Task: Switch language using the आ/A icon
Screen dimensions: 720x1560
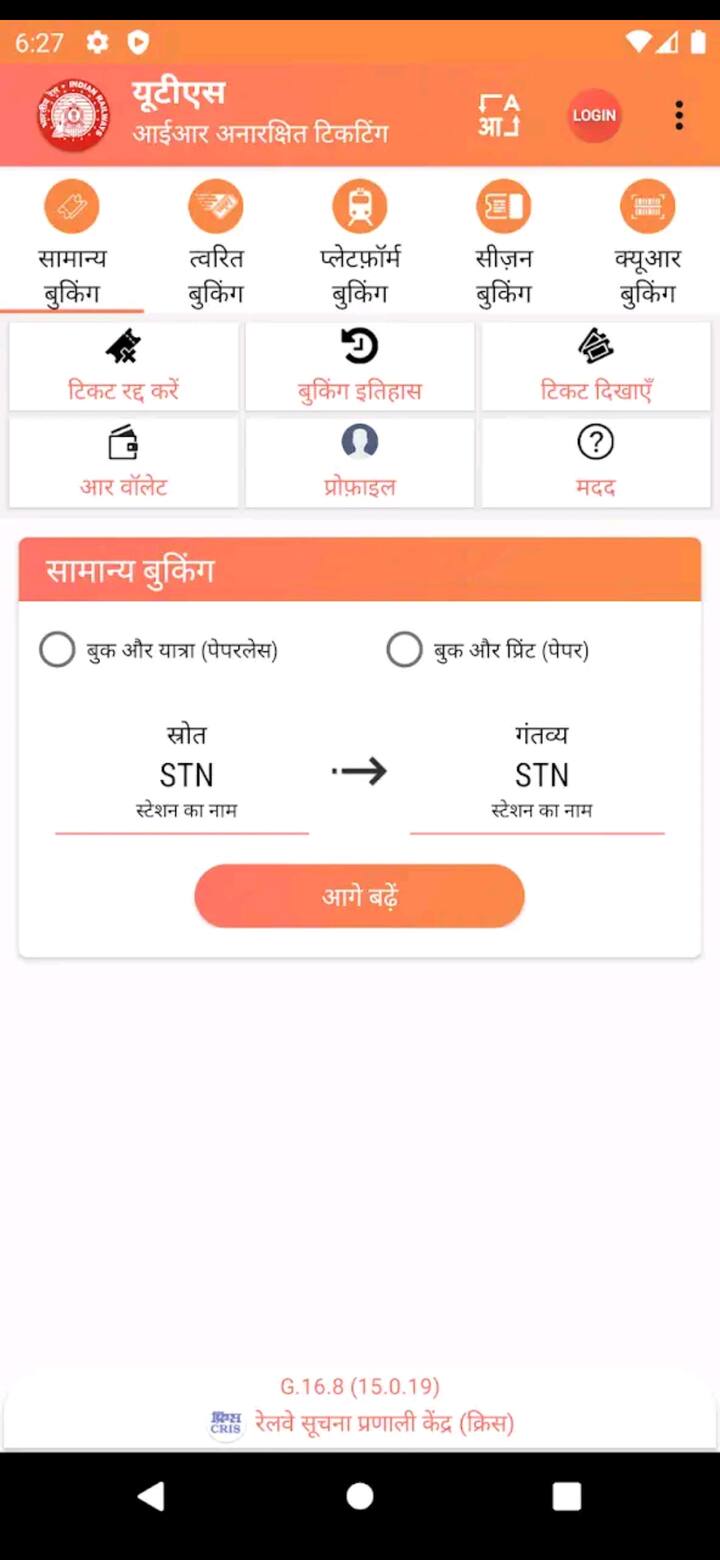Action: click(x=499, y=116)
